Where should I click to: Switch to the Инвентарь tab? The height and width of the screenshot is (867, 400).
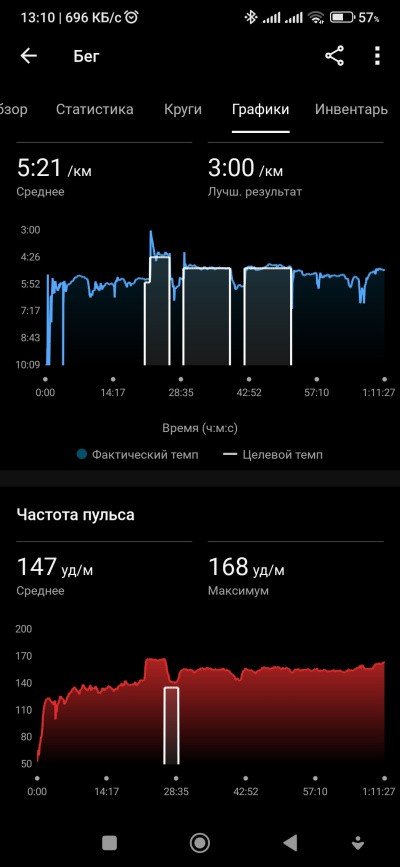pos(351,109)
